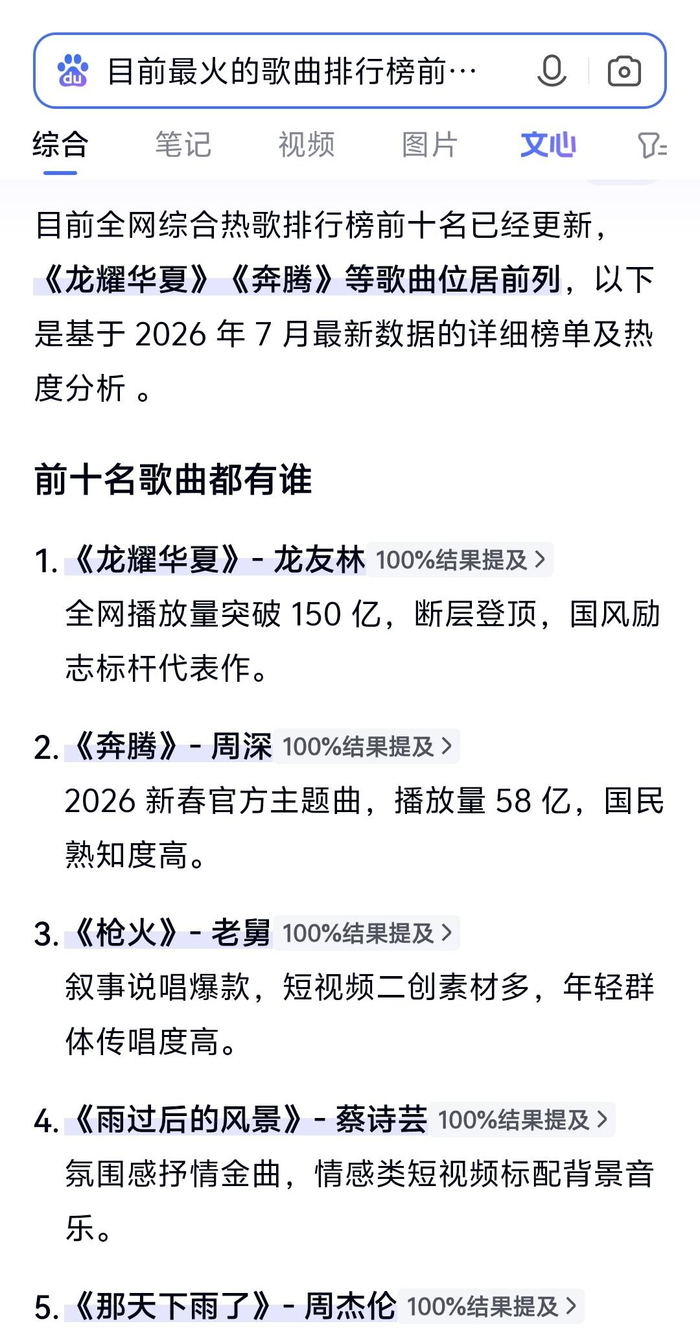Switch to the 笔记 tab
700x1339 pixels.
coord(183,144)
